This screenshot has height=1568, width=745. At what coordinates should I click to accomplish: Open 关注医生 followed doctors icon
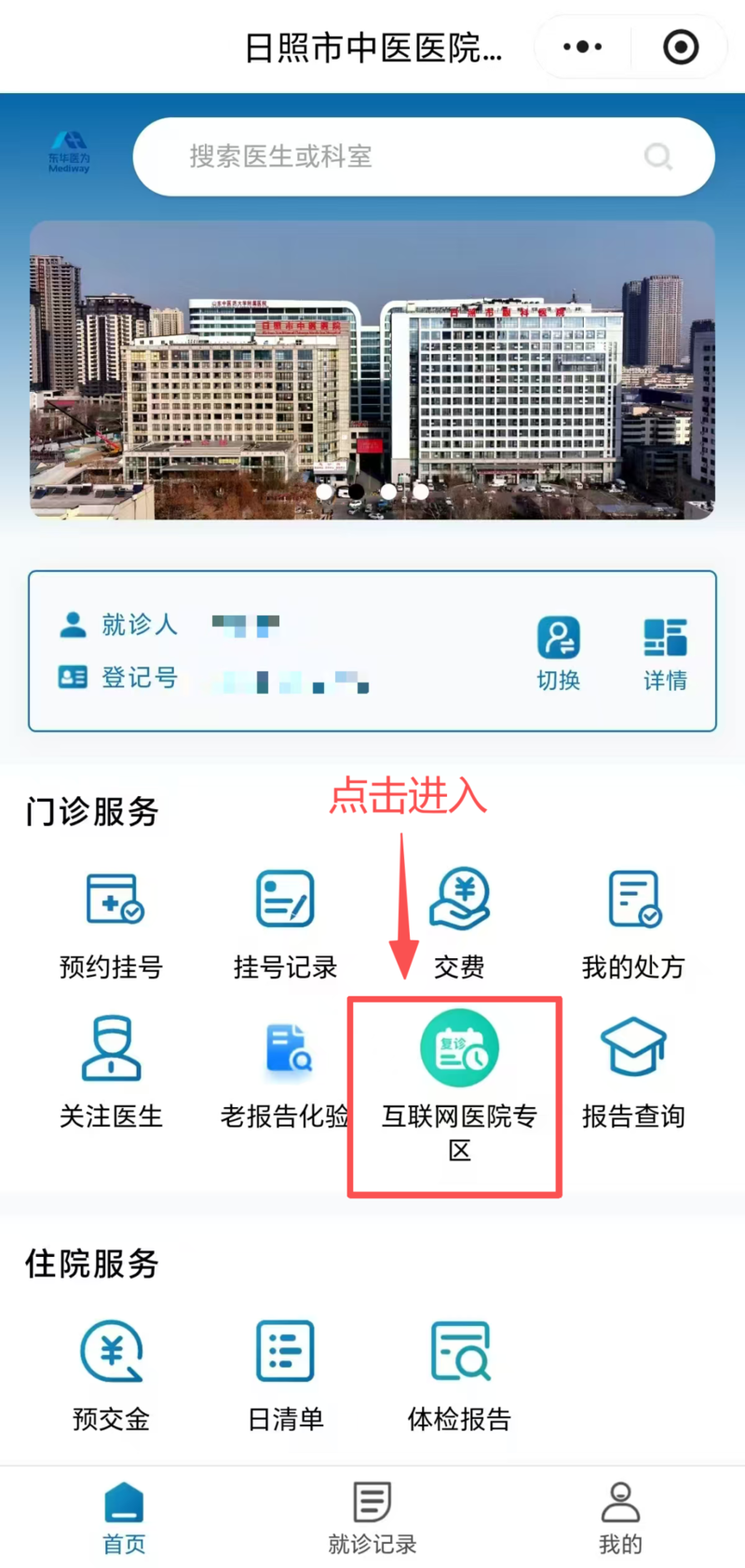(112, 1071)
